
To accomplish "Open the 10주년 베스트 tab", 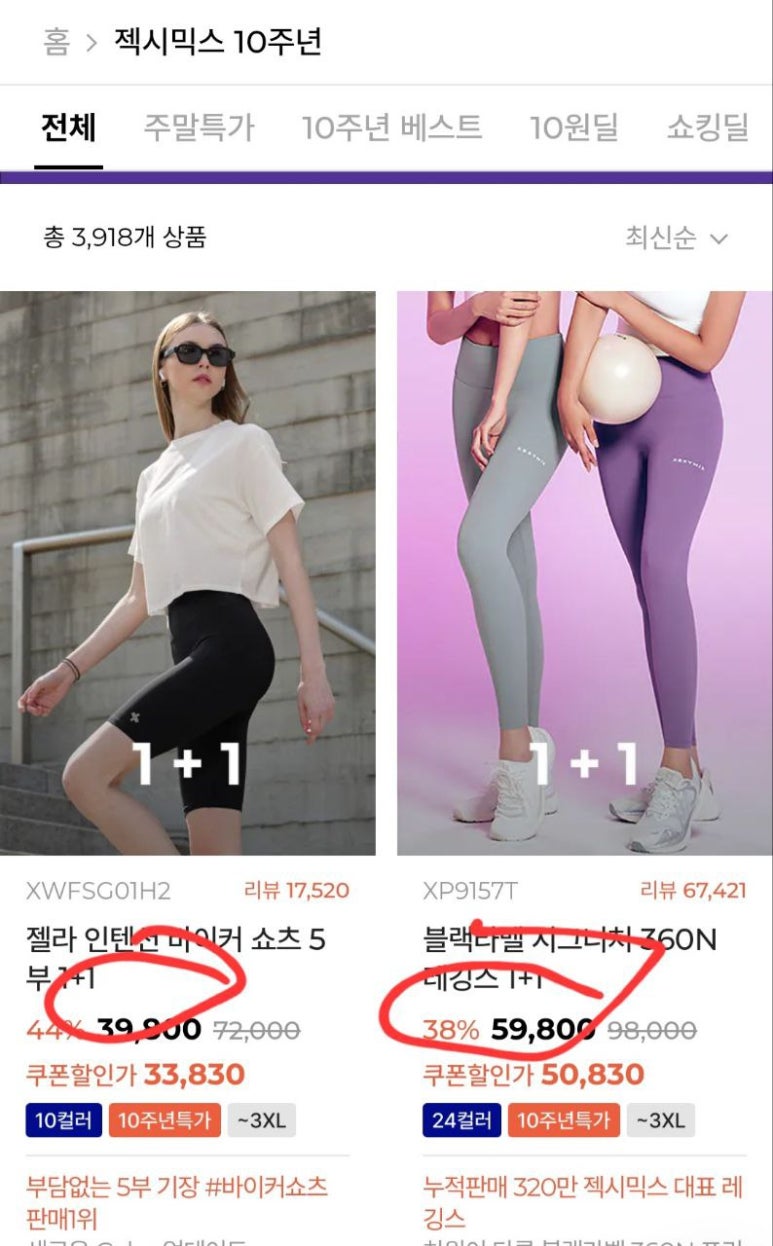I will [392, 128].
